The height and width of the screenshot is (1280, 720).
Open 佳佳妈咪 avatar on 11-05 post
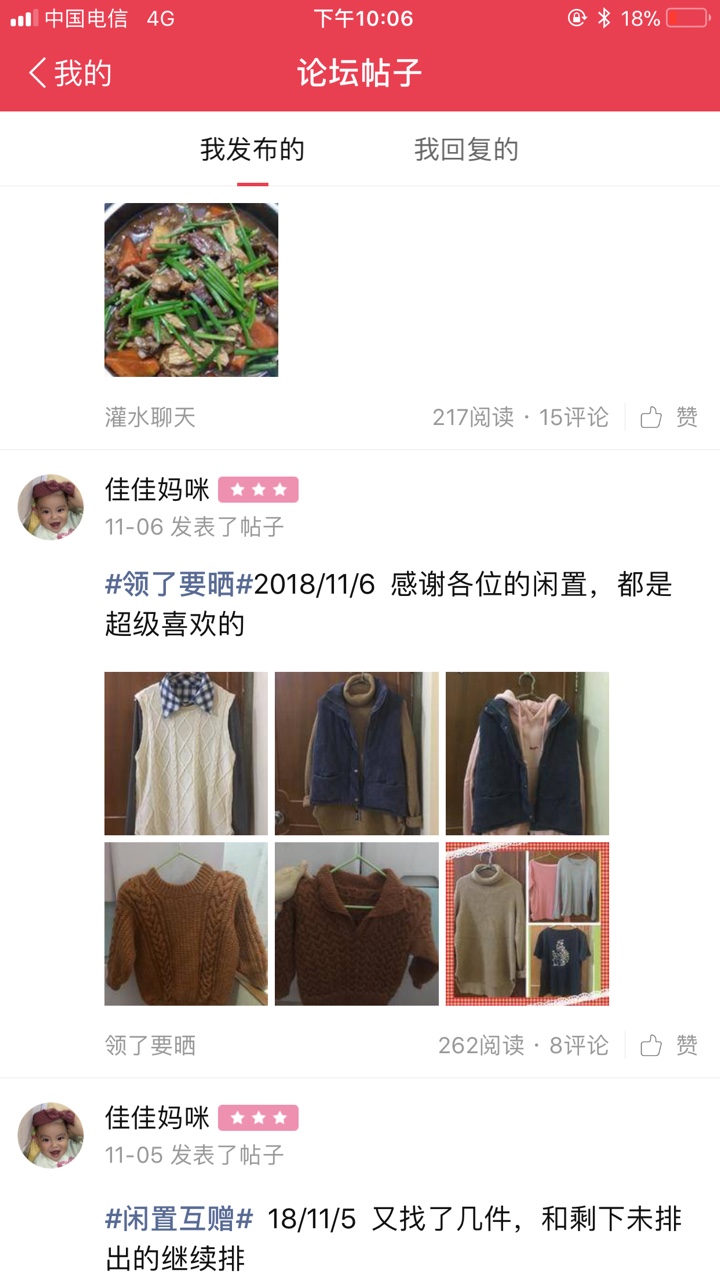[50, 1136]
